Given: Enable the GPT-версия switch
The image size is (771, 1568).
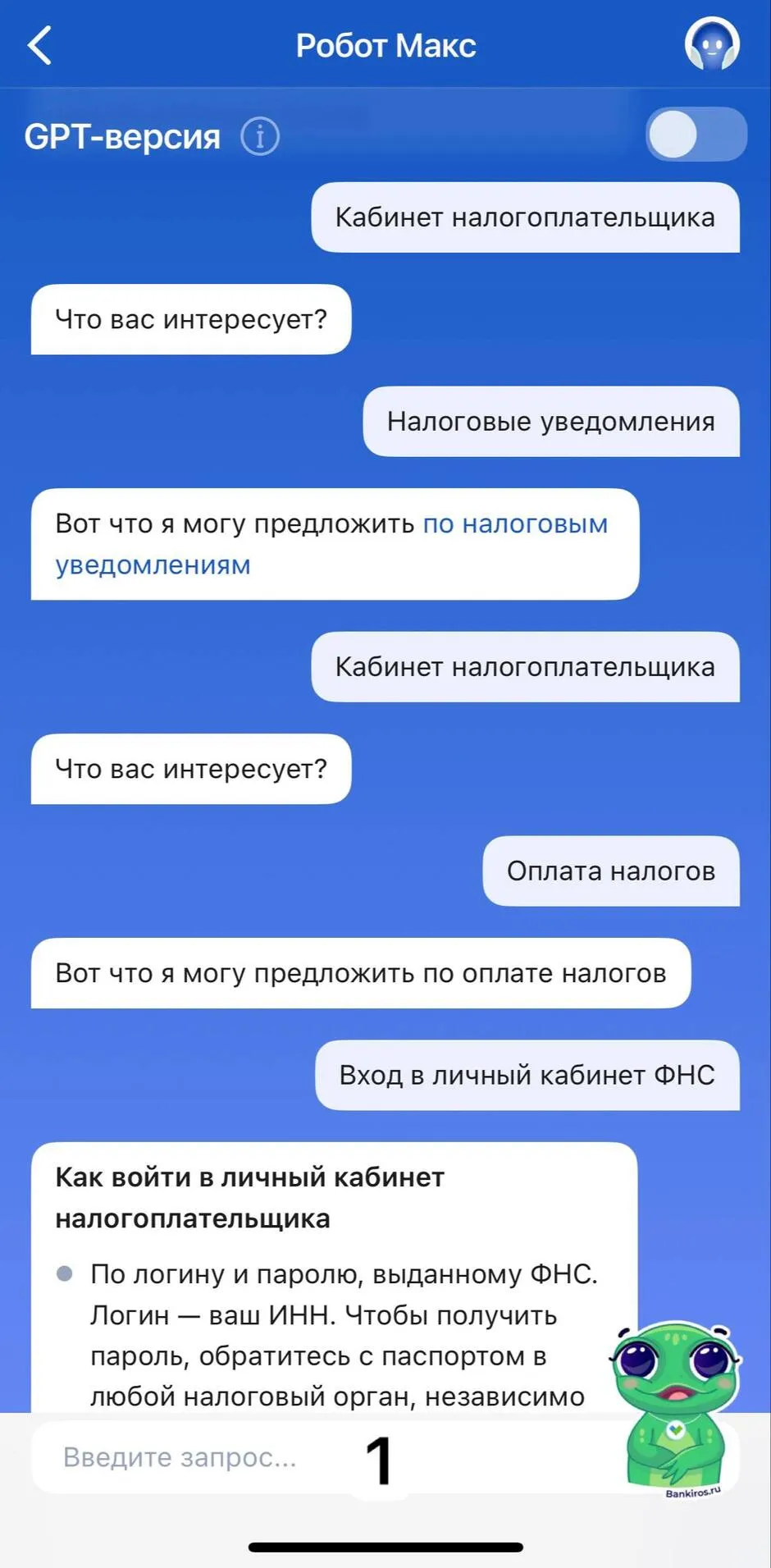Looking at the screenshot, I should [x=696, y=135].
